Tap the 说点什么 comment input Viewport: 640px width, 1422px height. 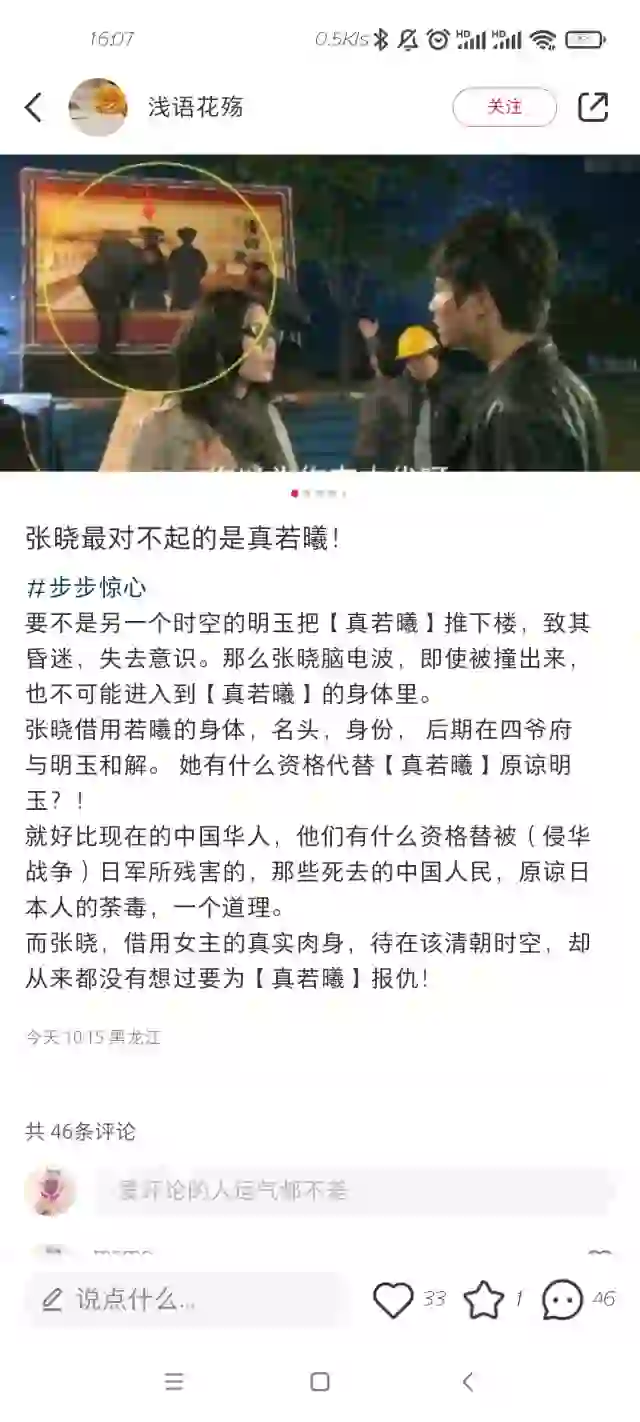click(185, 1299)
